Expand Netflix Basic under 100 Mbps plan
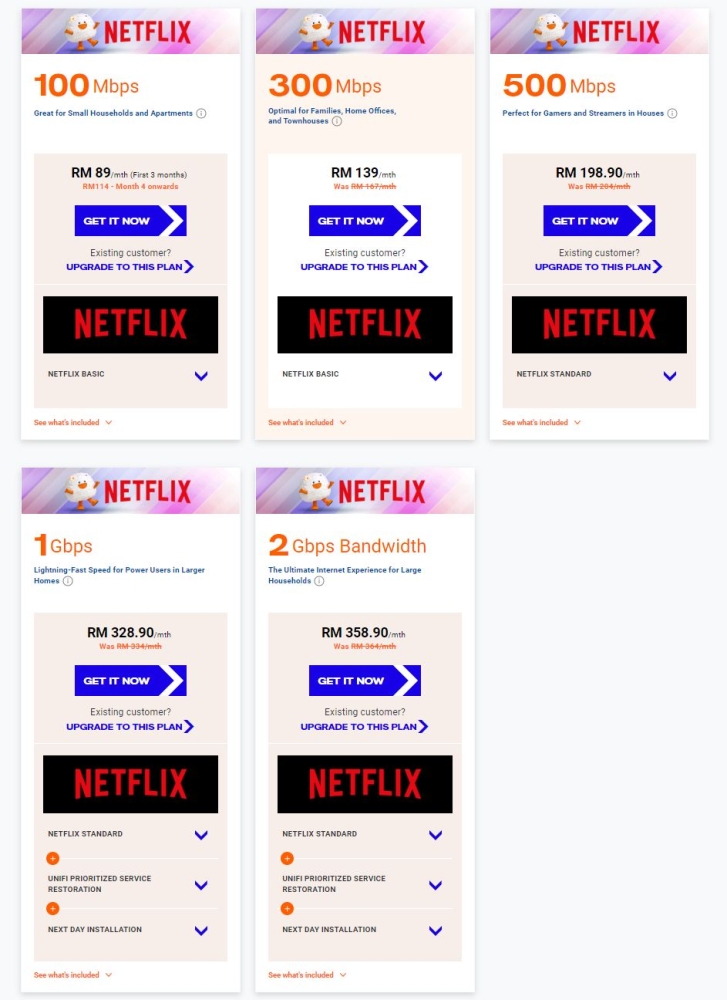This screenshot has height=1000, width=727. (201, 376)
